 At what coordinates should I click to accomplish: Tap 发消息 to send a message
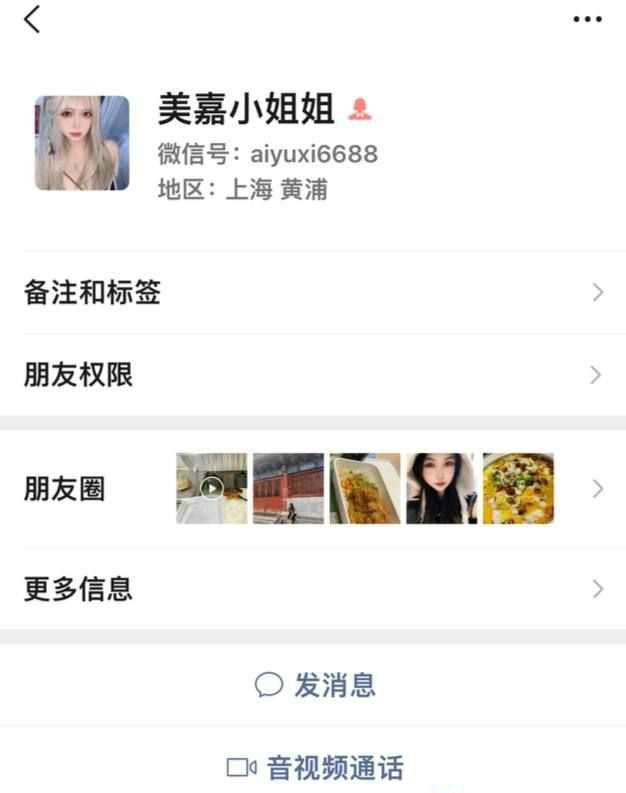click(x=315, y=685)
